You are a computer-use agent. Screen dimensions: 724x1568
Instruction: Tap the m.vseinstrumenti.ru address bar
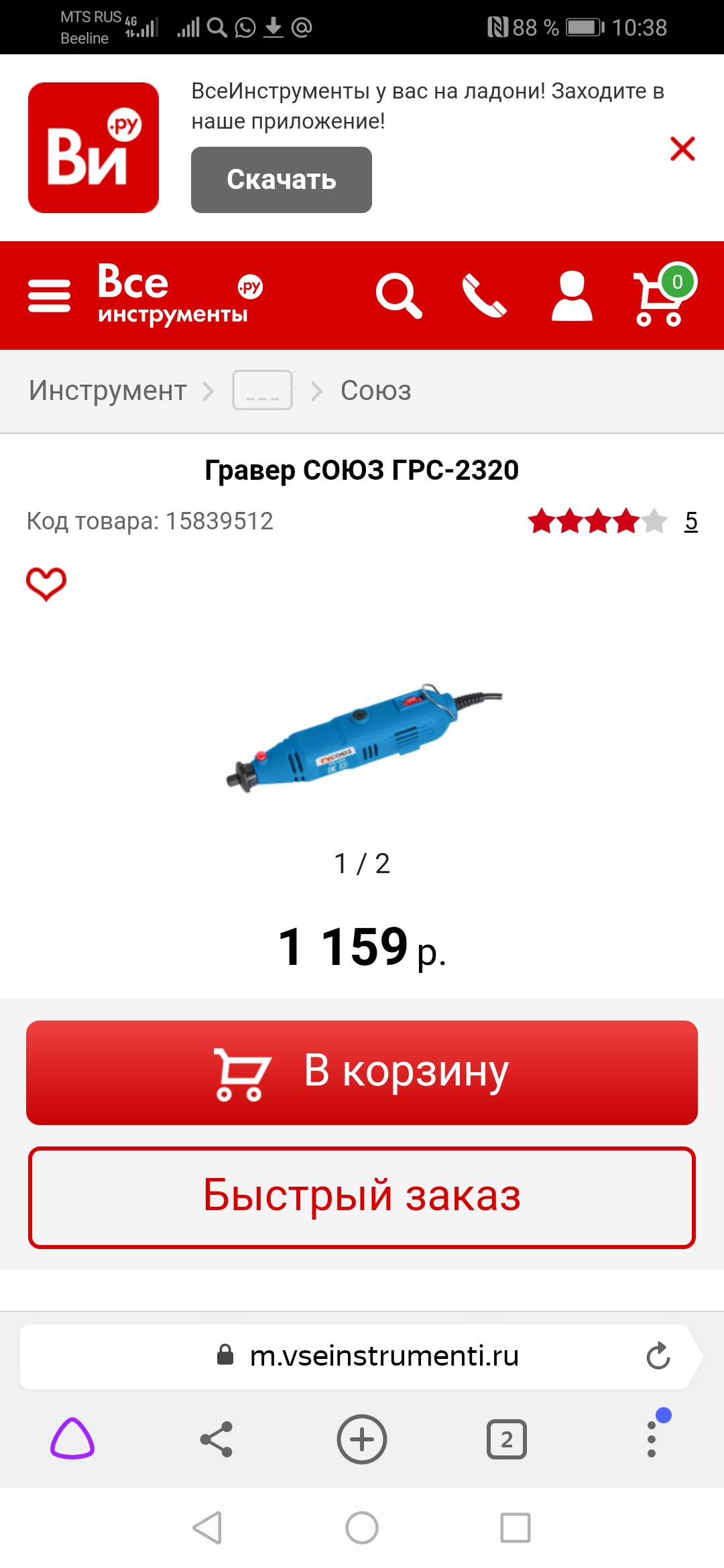[x=383, y=1356]
